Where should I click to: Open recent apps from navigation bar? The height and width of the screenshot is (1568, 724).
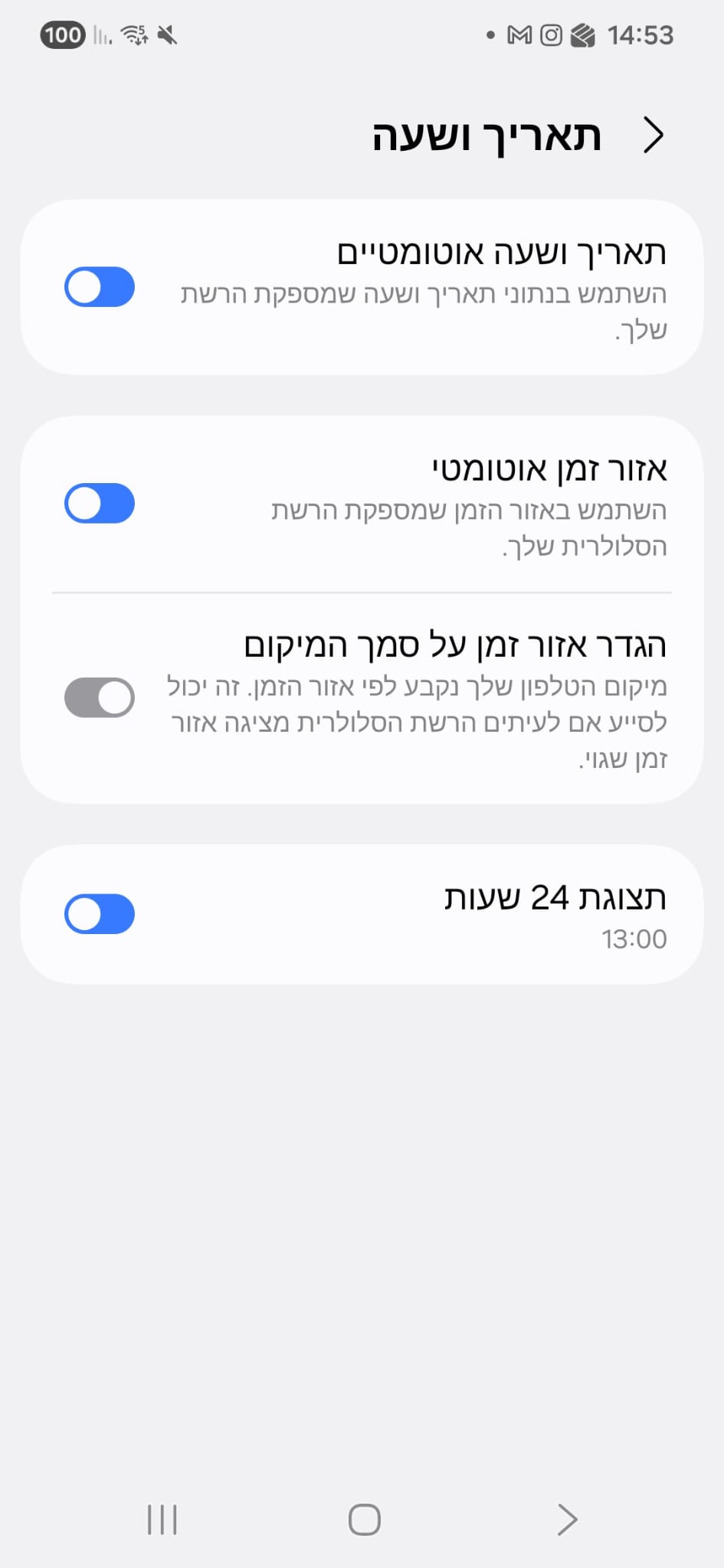(162, 1520)
